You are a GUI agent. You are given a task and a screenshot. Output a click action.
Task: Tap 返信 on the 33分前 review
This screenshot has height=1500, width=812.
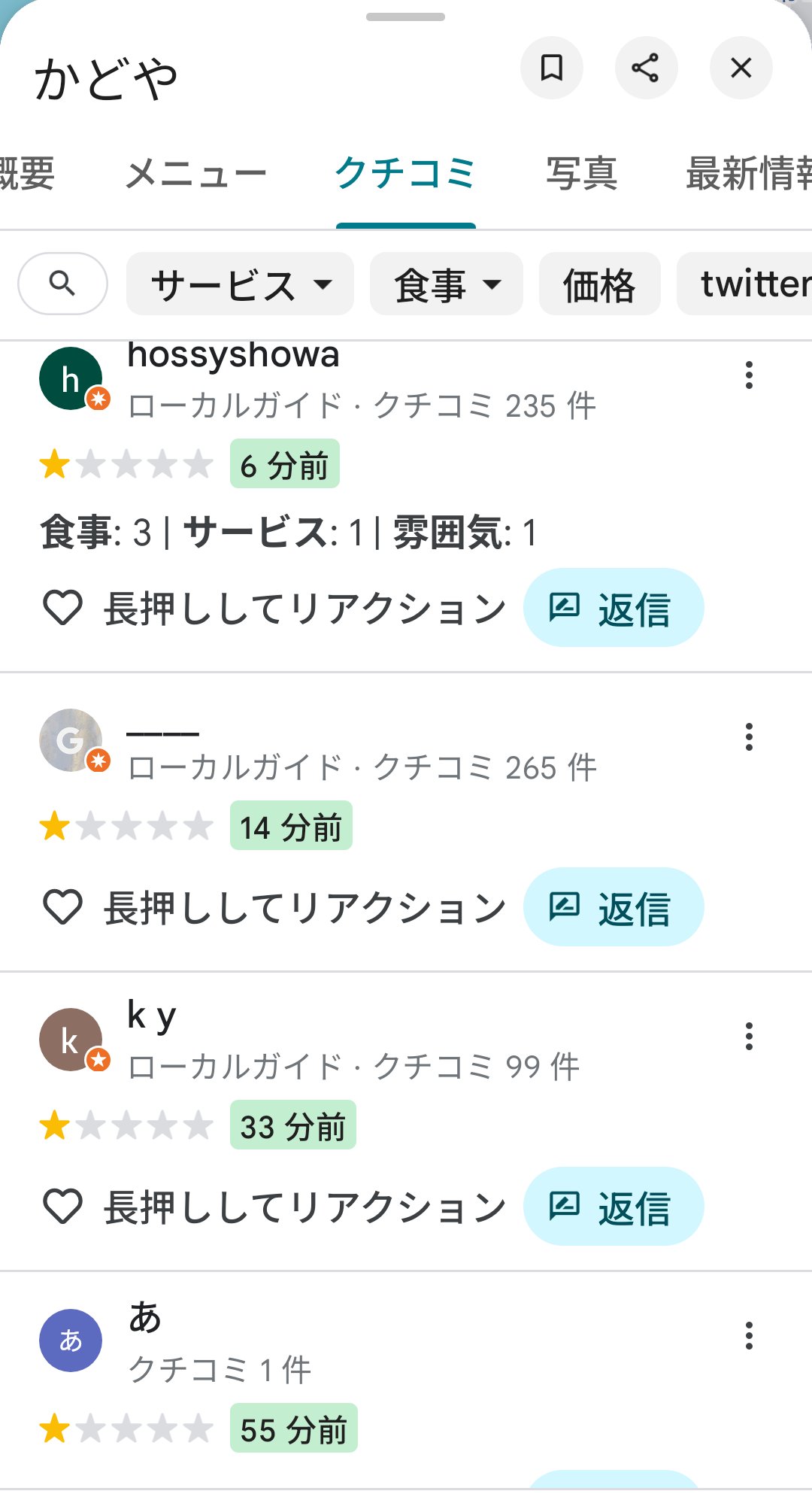(x=614, y=1207)
